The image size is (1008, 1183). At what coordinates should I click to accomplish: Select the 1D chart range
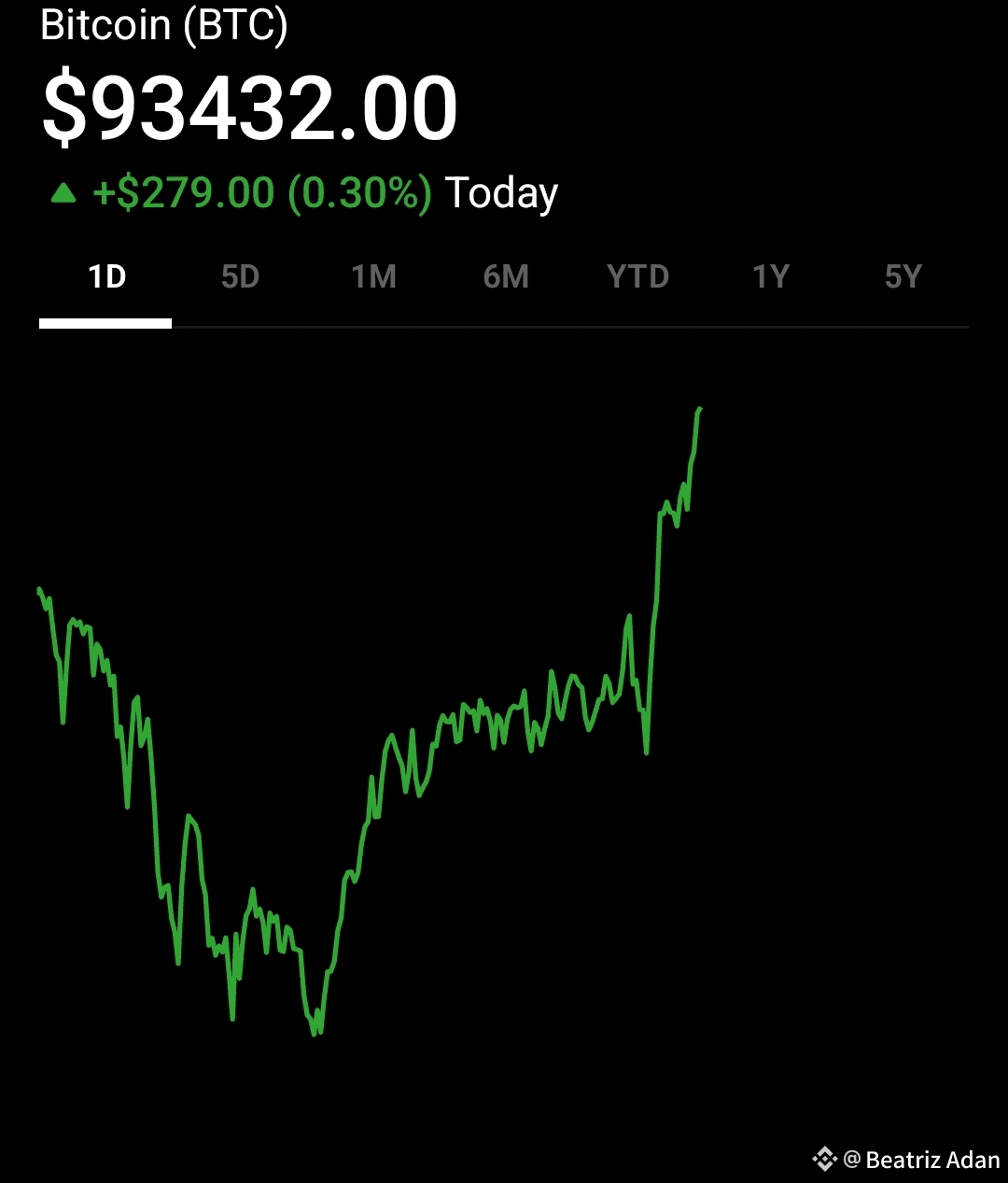click(x=106, y=276)
